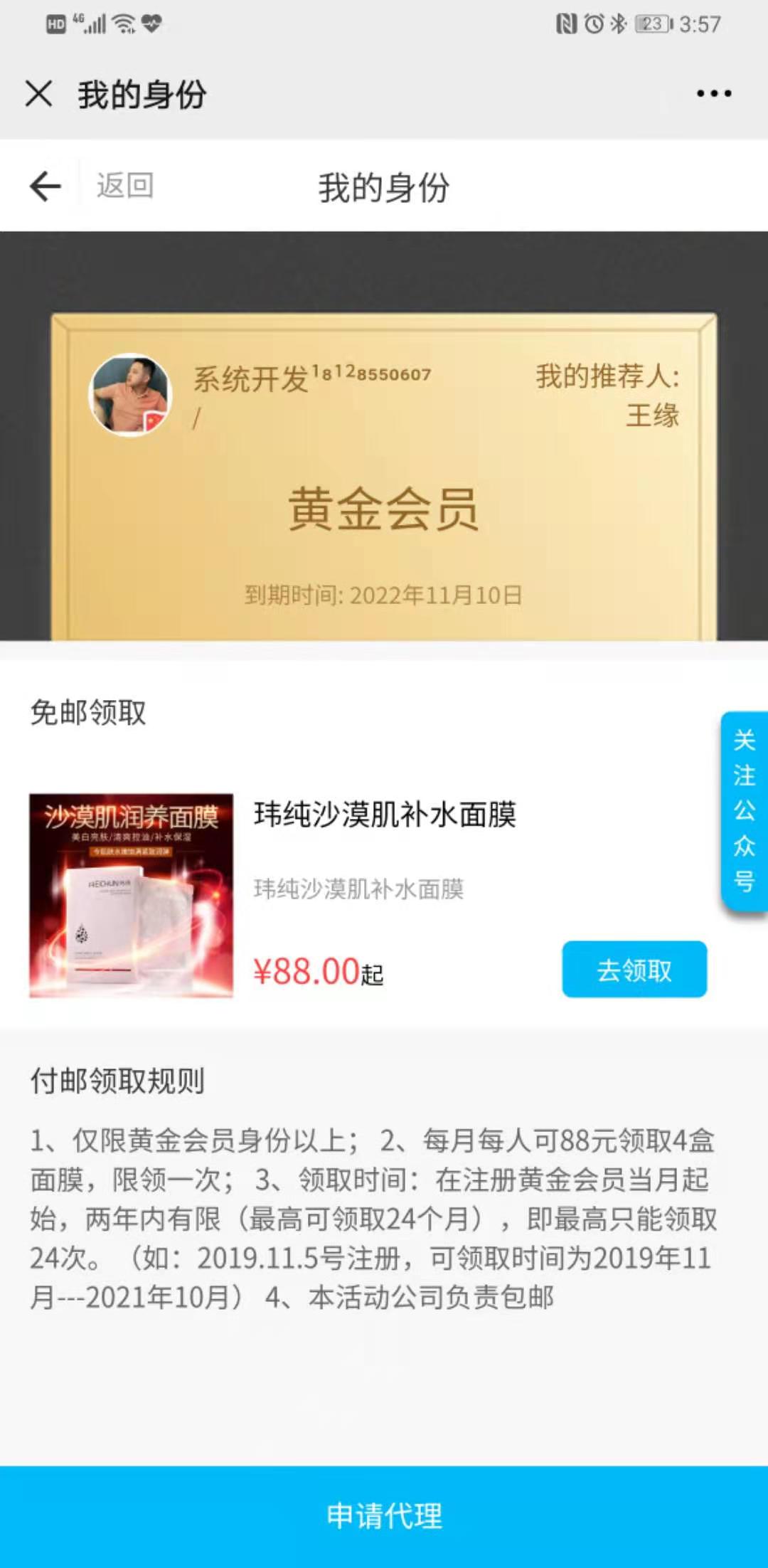Select the 我的身份 page title
Viewport: 768px width, 1568px height.
tap(384, 188)
